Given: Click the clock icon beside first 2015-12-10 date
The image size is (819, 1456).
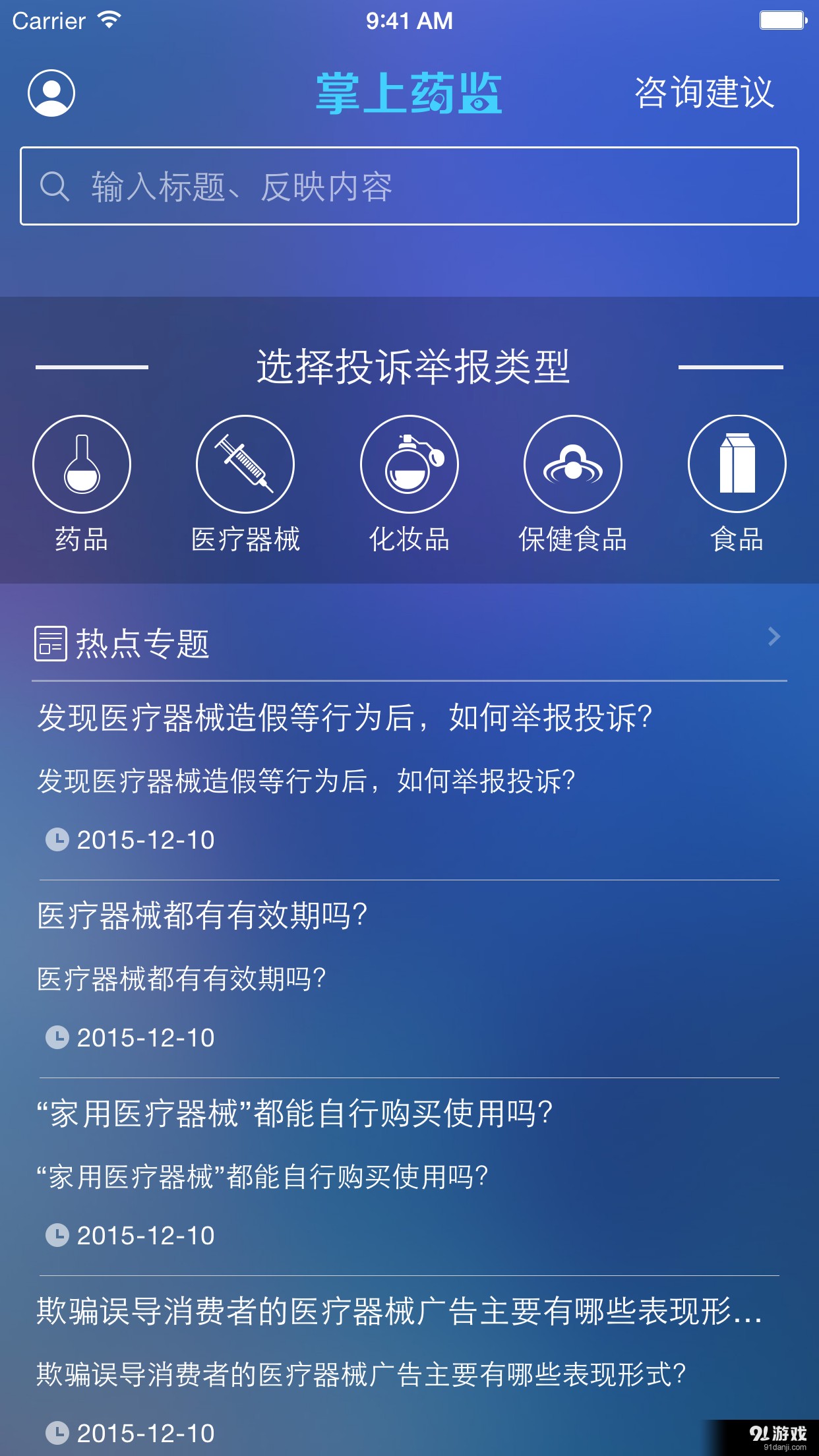Looking at the screenshot, I should [x=57, y=839].
